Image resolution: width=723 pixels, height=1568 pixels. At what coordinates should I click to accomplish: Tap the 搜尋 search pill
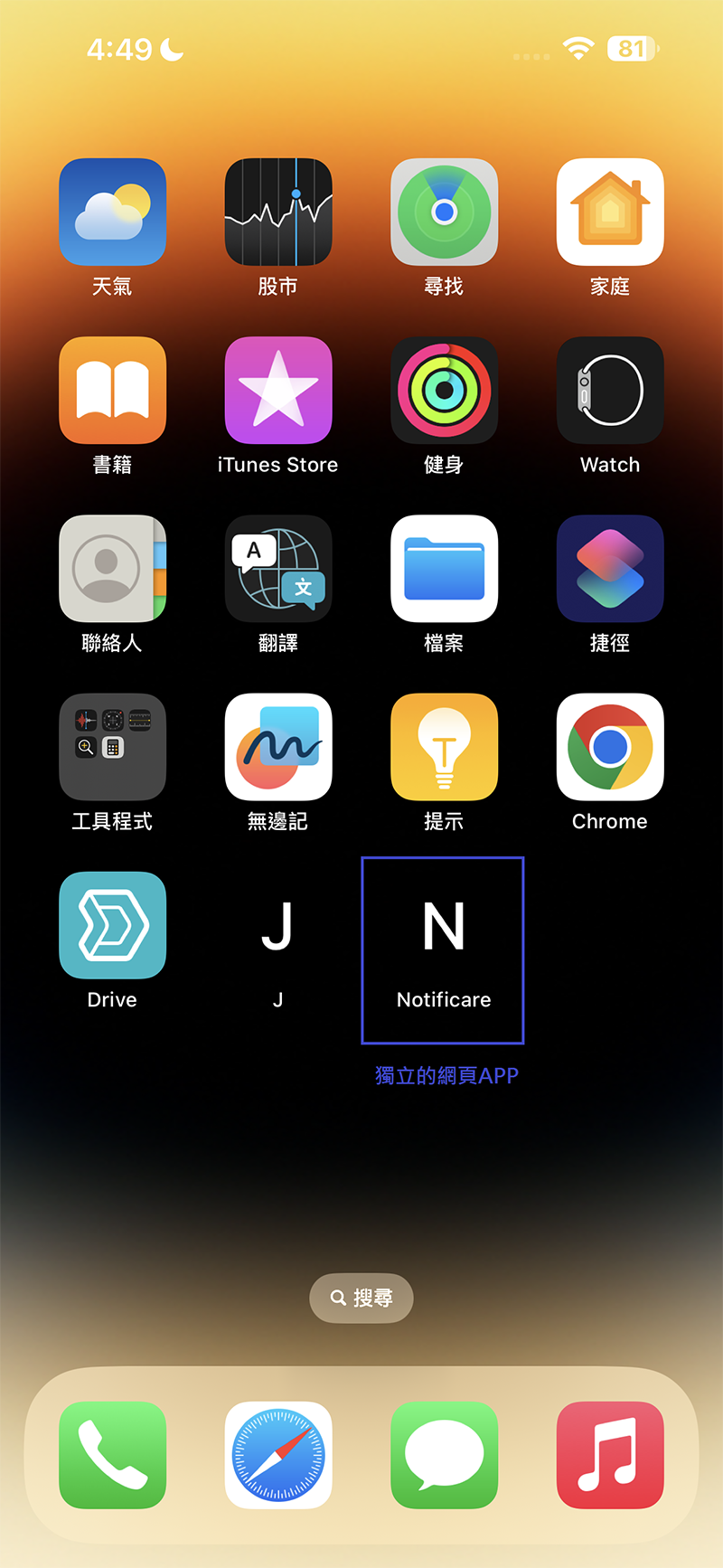point(361,1298)
